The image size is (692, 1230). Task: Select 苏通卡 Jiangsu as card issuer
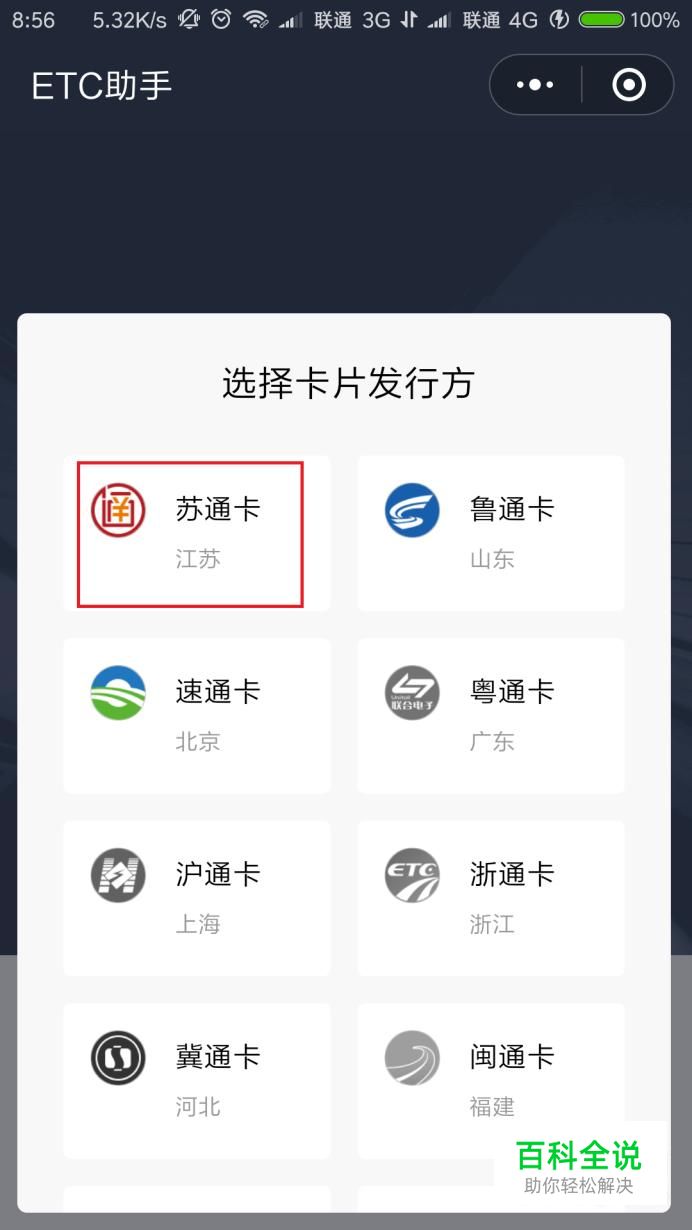point(197,533)
